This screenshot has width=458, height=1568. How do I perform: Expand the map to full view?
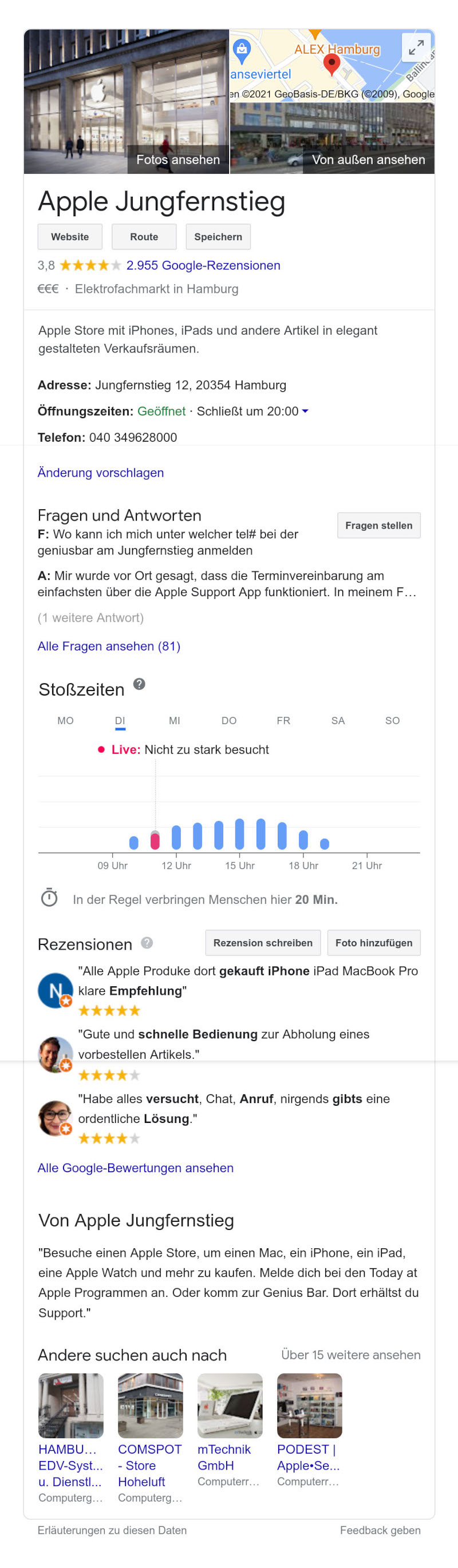[x=417, y=47]
